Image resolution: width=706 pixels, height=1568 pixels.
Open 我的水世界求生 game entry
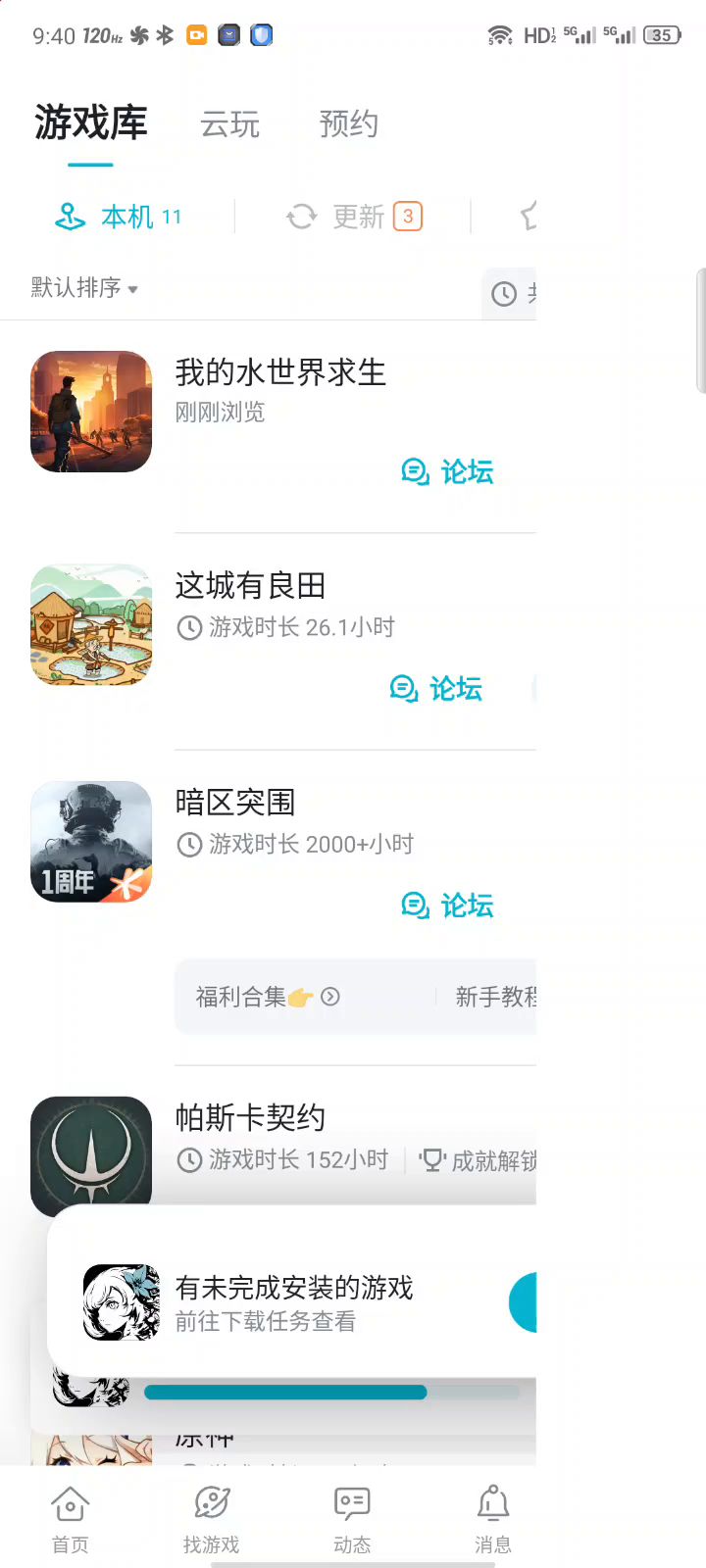279,373
